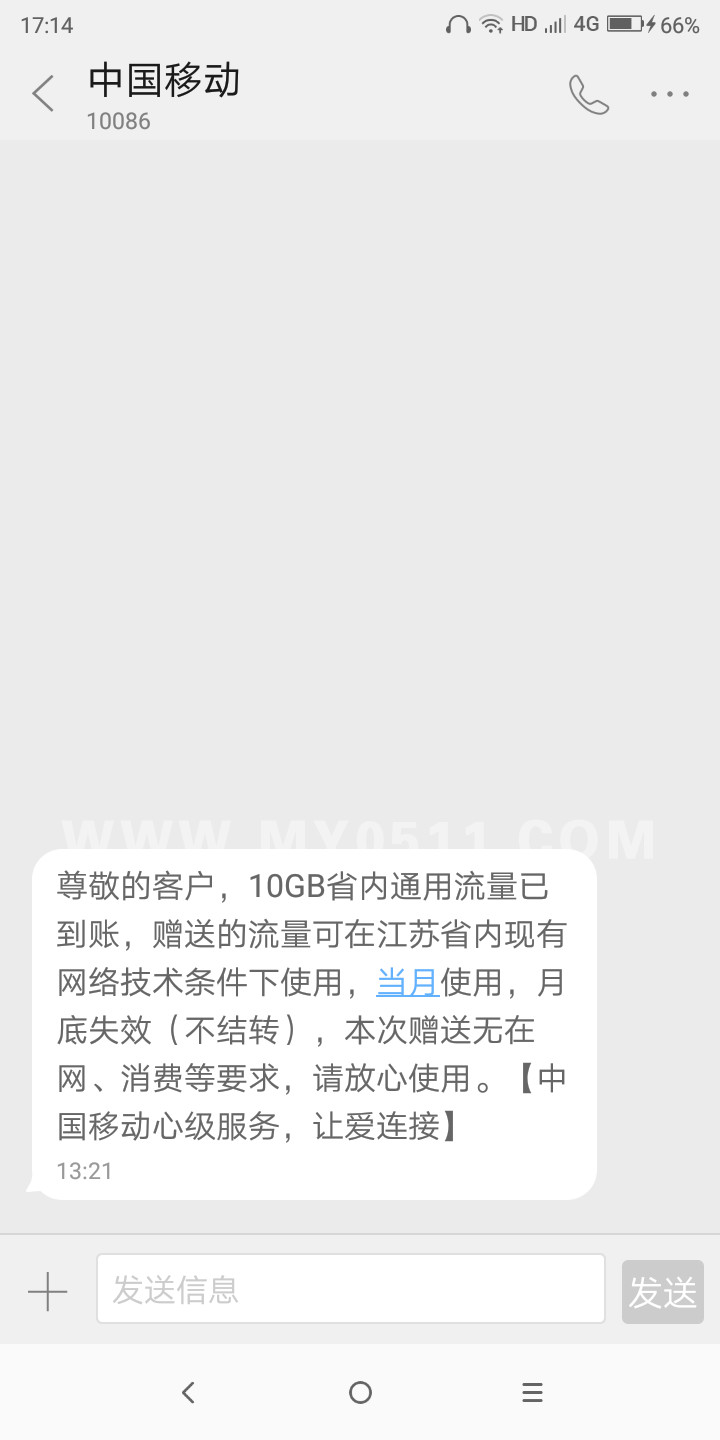The width and height of the screenshot is (720, 1440).
Task: Focus the 发送信息 text field
Action: point(350,1289)
